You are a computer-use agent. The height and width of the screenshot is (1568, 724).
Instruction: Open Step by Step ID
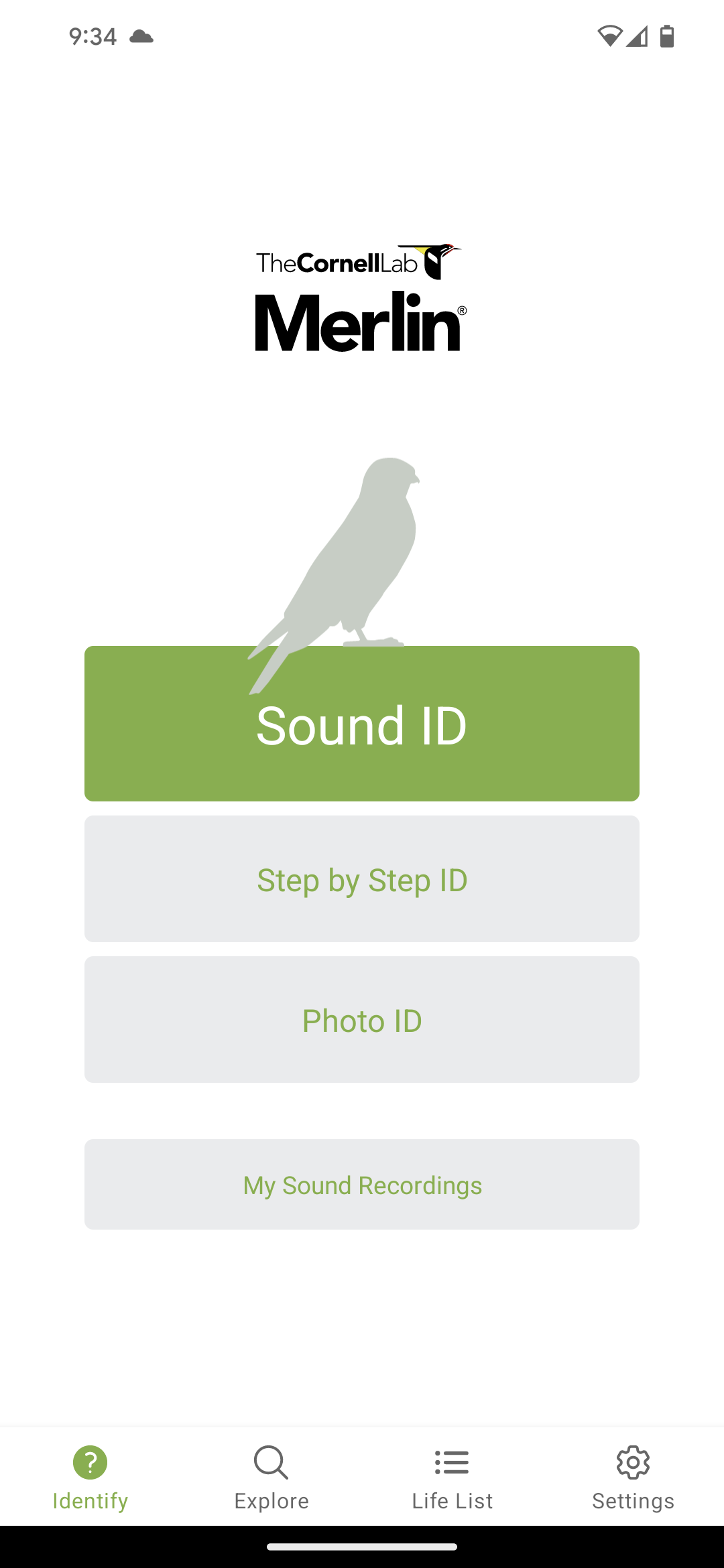(x=362, y=879)
